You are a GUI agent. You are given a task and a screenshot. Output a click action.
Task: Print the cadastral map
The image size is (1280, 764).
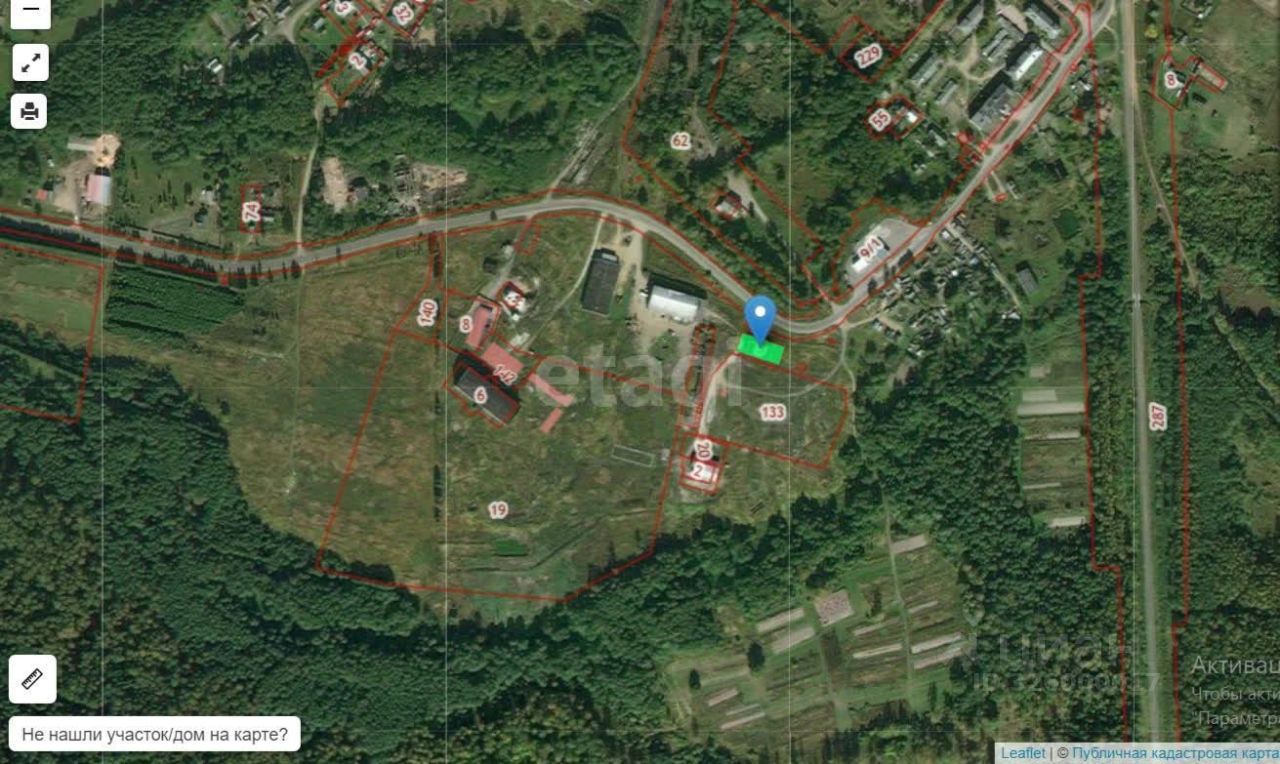click(30, 110)
